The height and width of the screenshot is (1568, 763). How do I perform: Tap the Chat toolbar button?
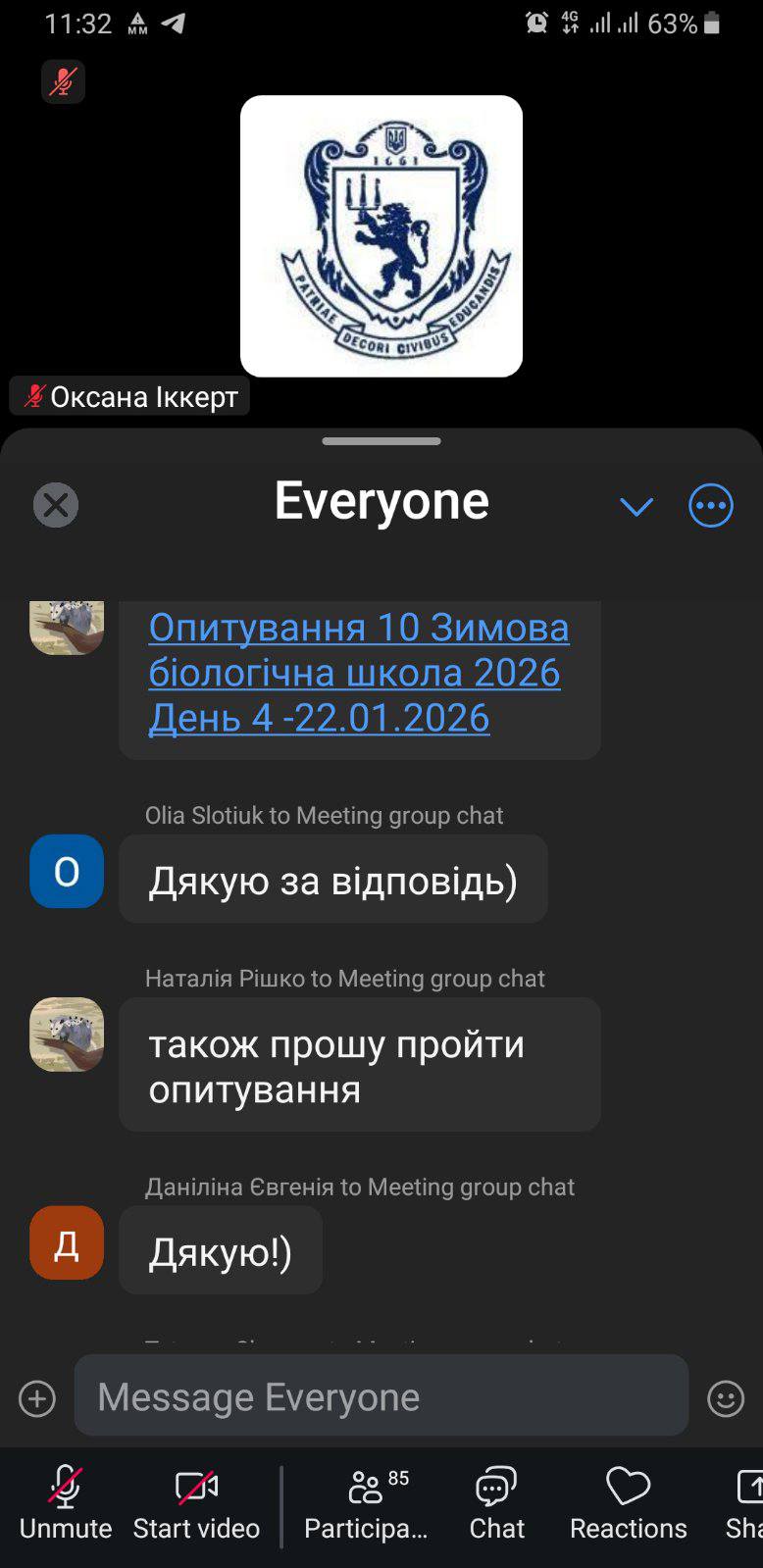pyautogui.click(x=496, y=1503)
